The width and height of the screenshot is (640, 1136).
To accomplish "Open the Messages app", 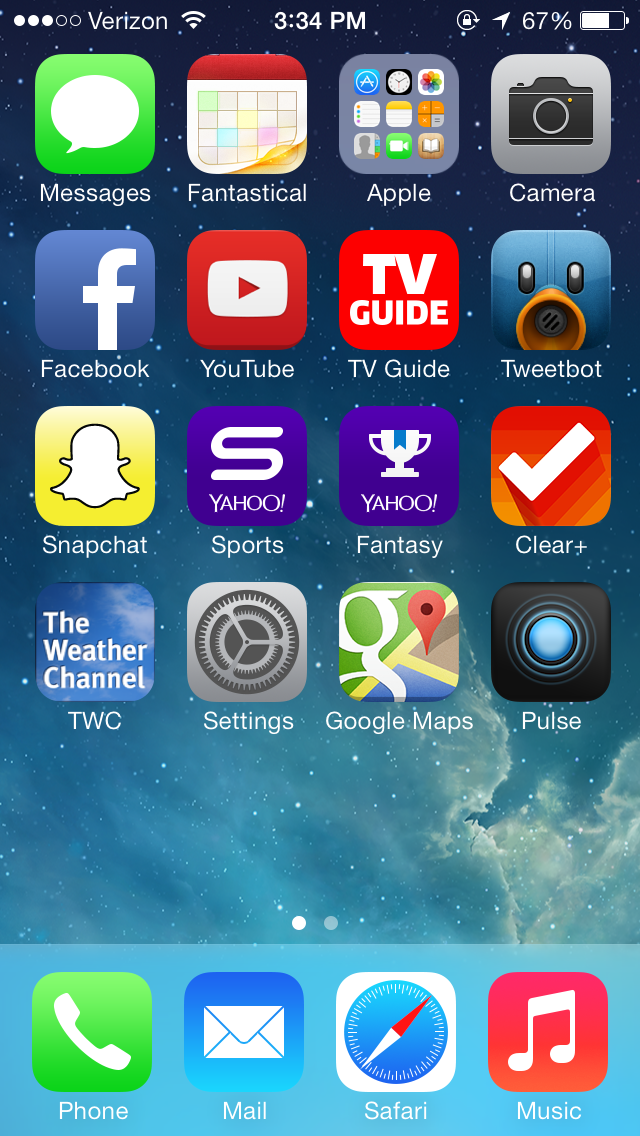I will coord(95,114).
